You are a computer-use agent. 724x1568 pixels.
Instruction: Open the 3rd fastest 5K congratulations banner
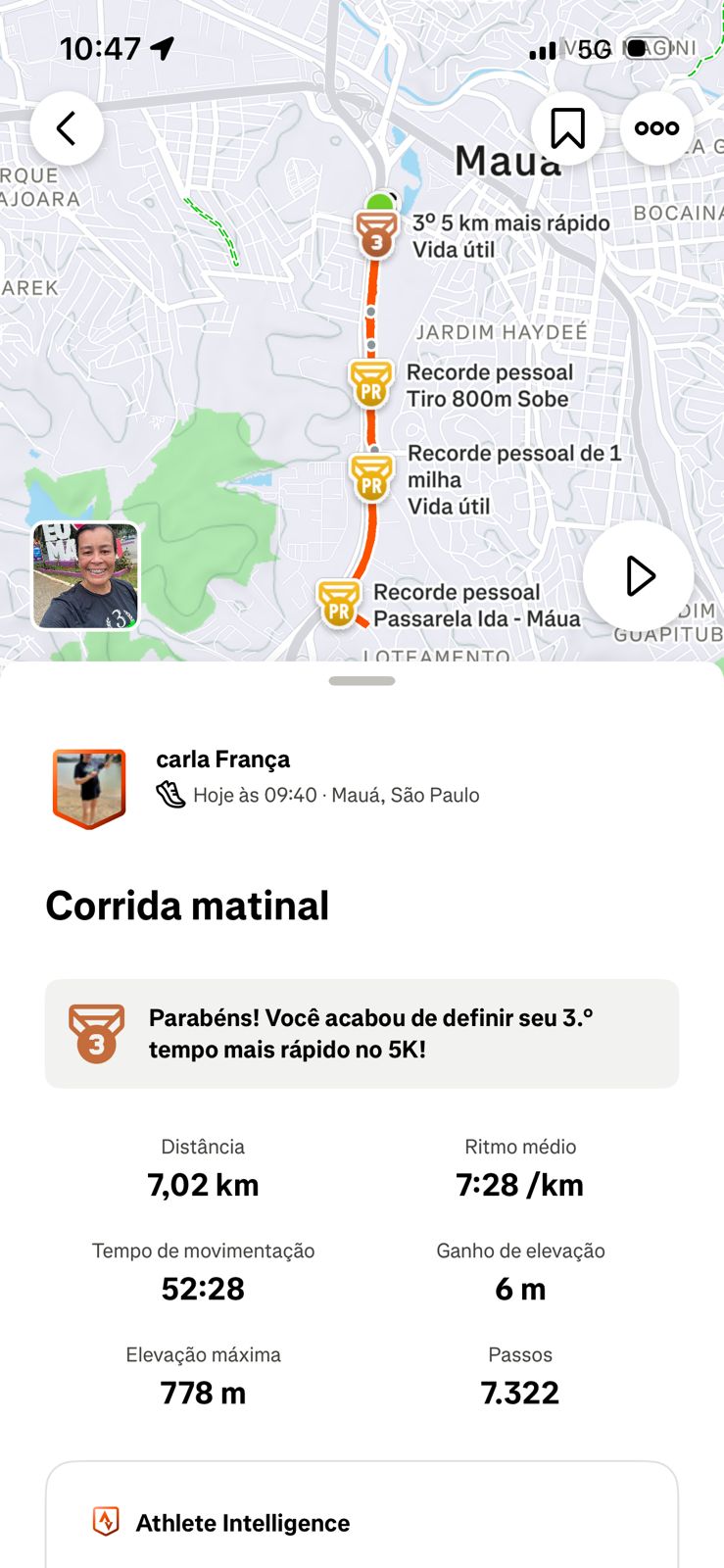pos(362,1033)
